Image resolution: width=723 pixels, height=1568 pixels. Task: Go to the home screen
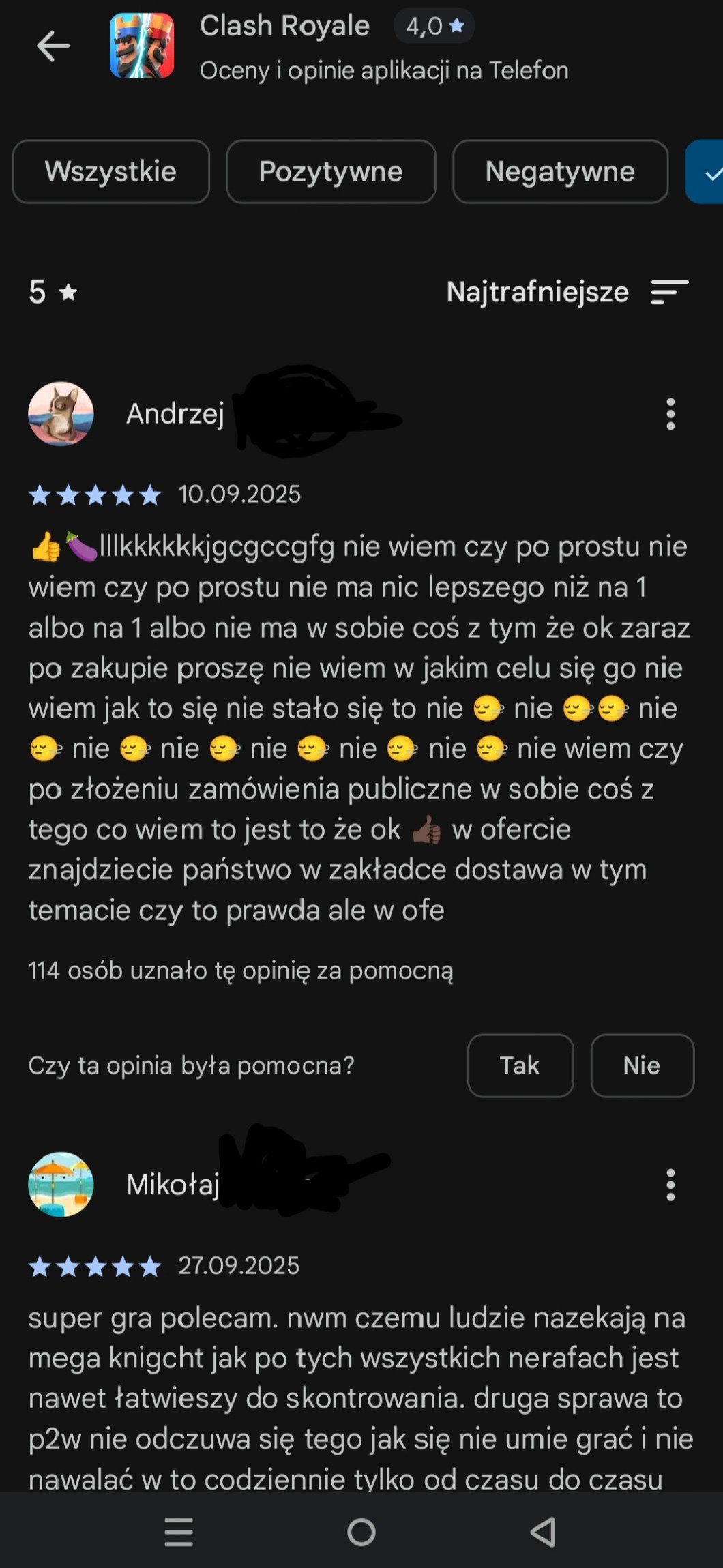tap(361, 1532)
